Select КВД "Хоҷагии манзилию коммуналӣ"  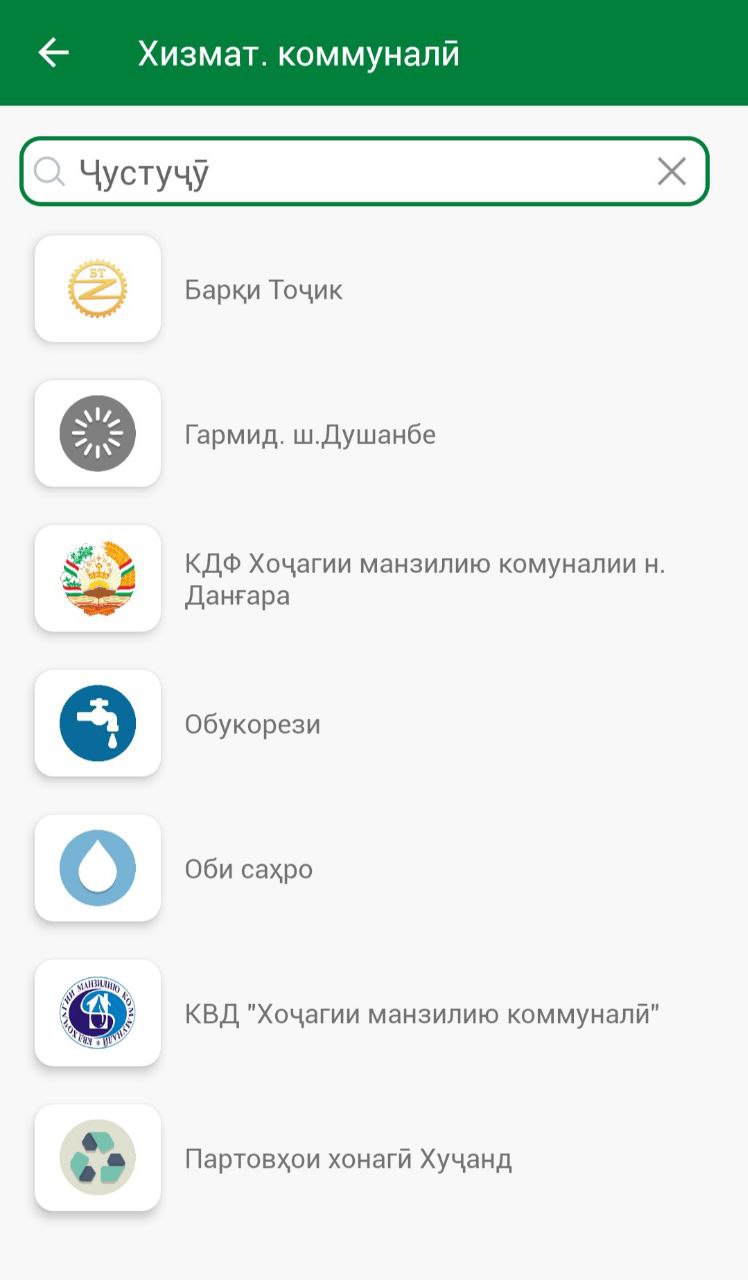422,1014
